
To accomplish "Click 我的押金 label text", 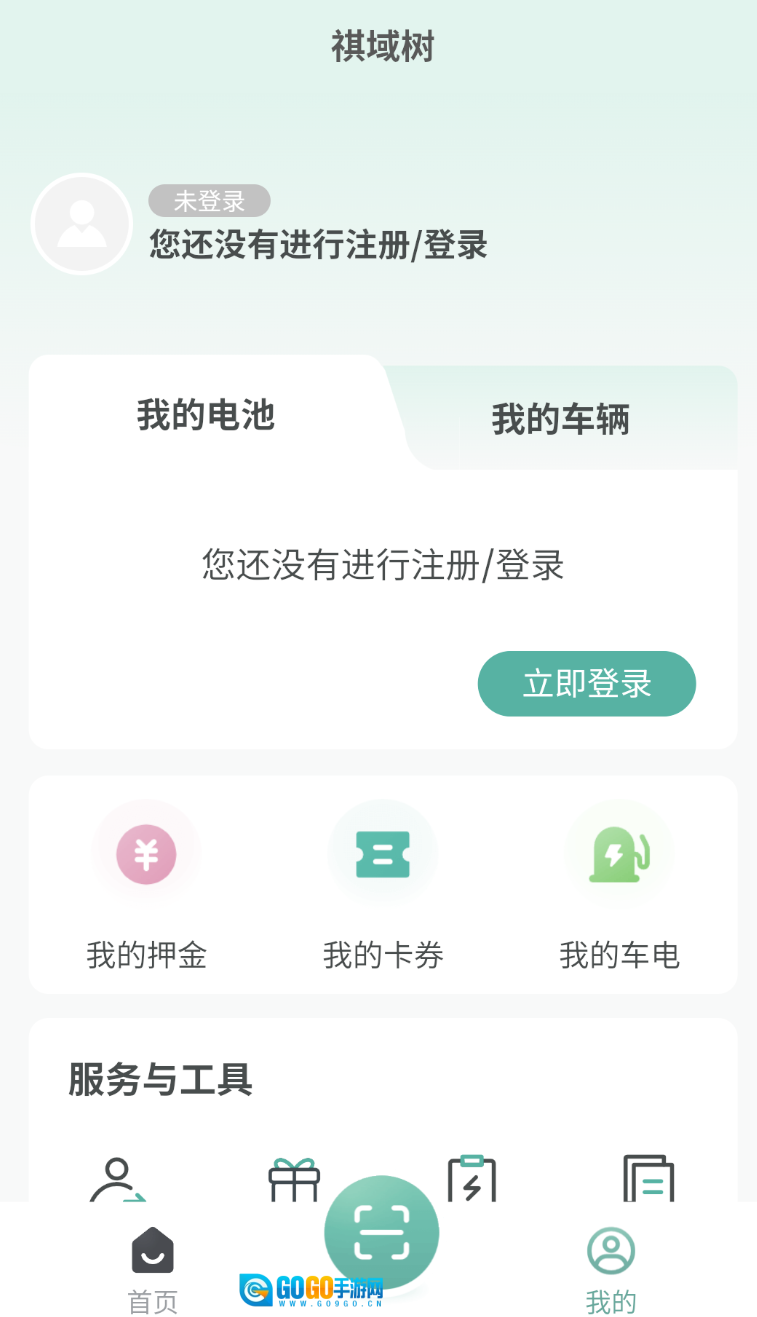I will tap(146, 955).
